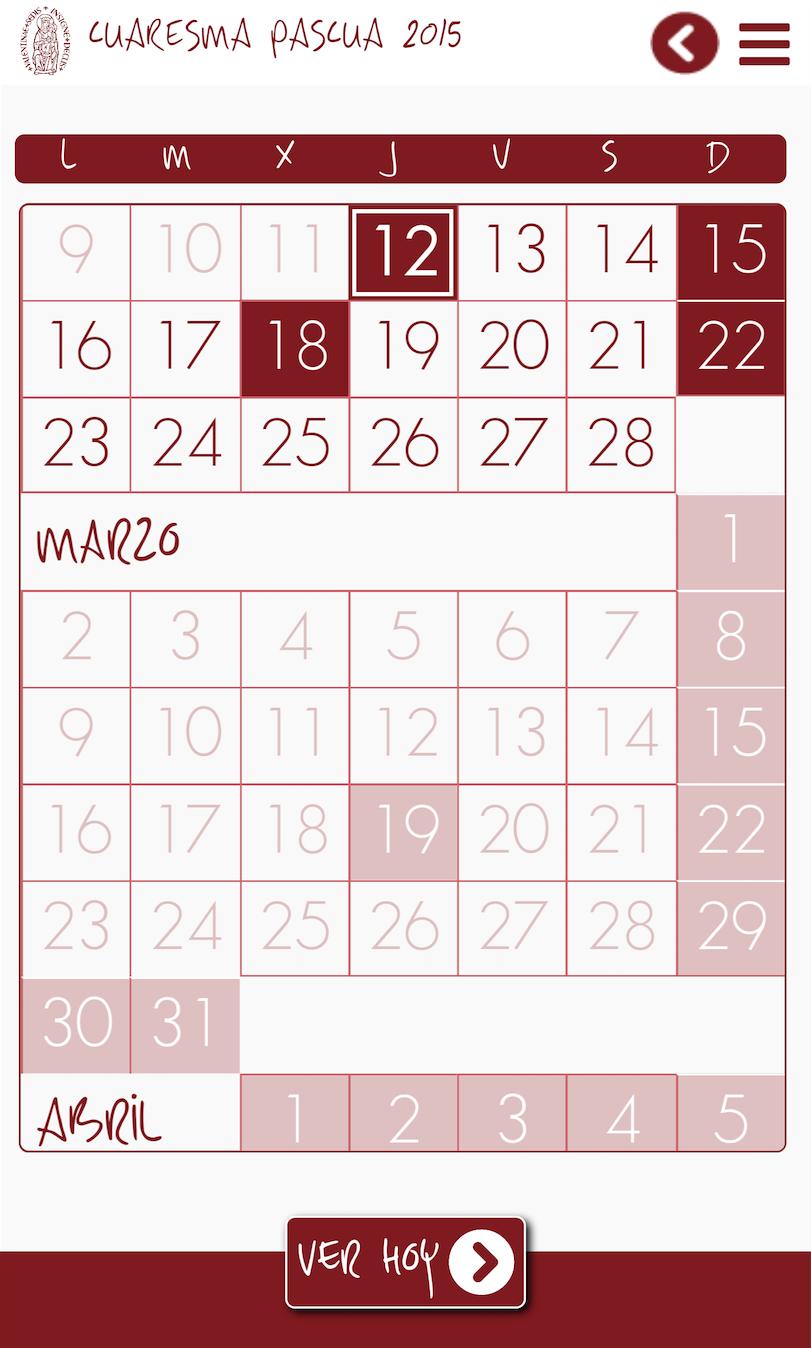Select Sunday February 15
Screen dimensions: 811x1348
pyautogui.click(x=731, y=252)
